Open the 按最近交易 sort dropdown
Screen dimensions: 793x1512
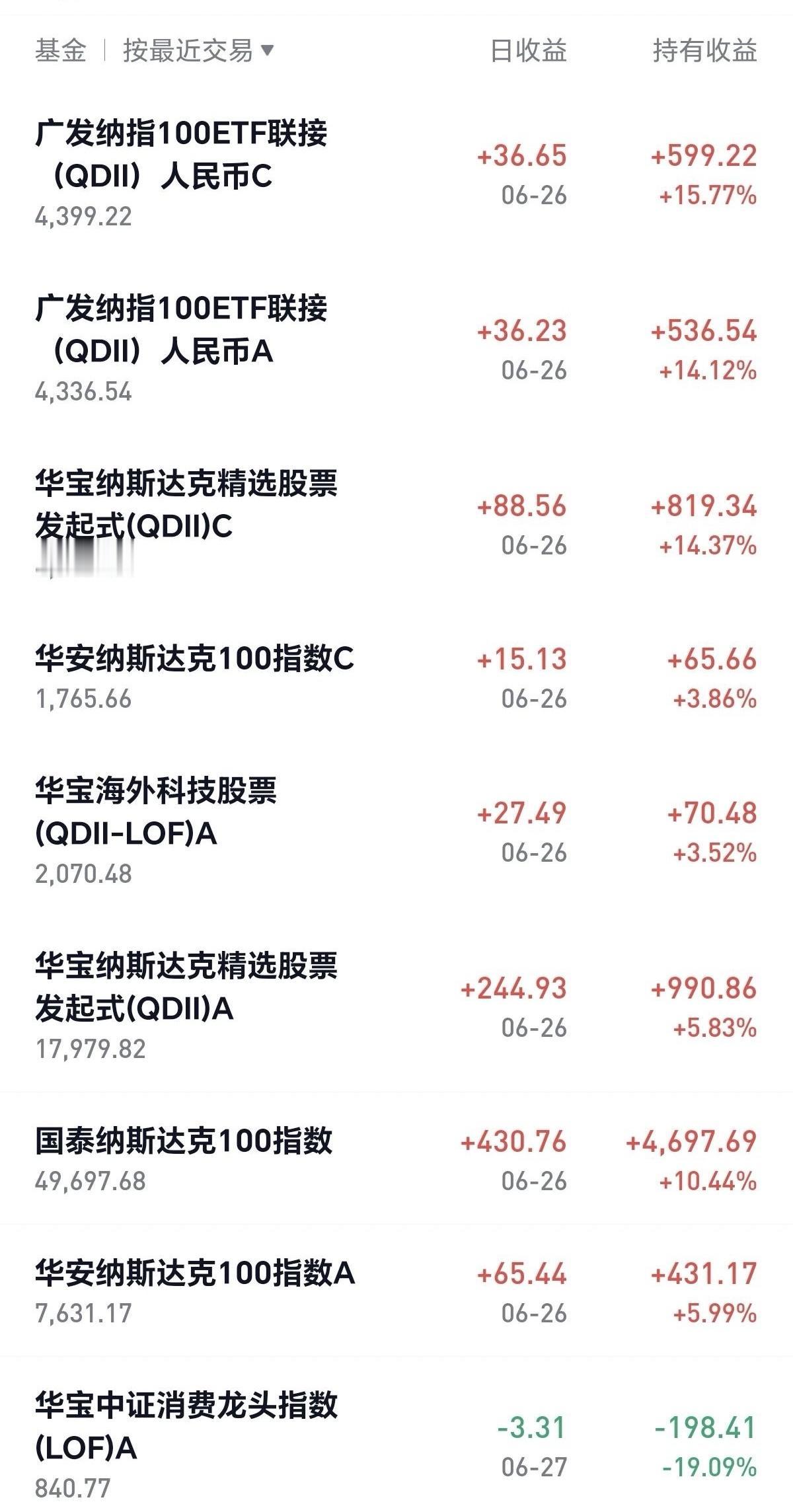click(x=198, y=50)
